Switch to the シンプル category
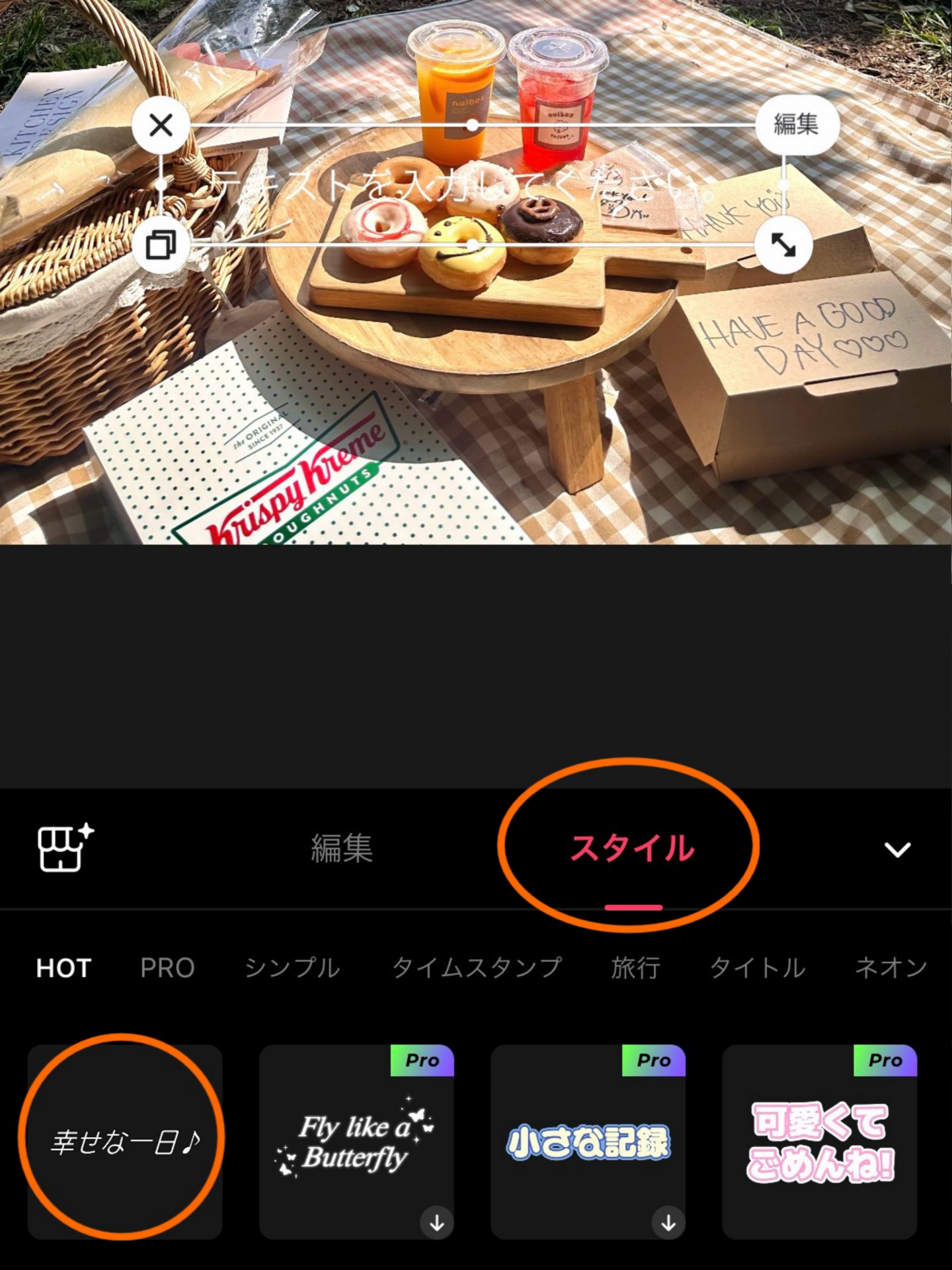 [x=292, y=968]
